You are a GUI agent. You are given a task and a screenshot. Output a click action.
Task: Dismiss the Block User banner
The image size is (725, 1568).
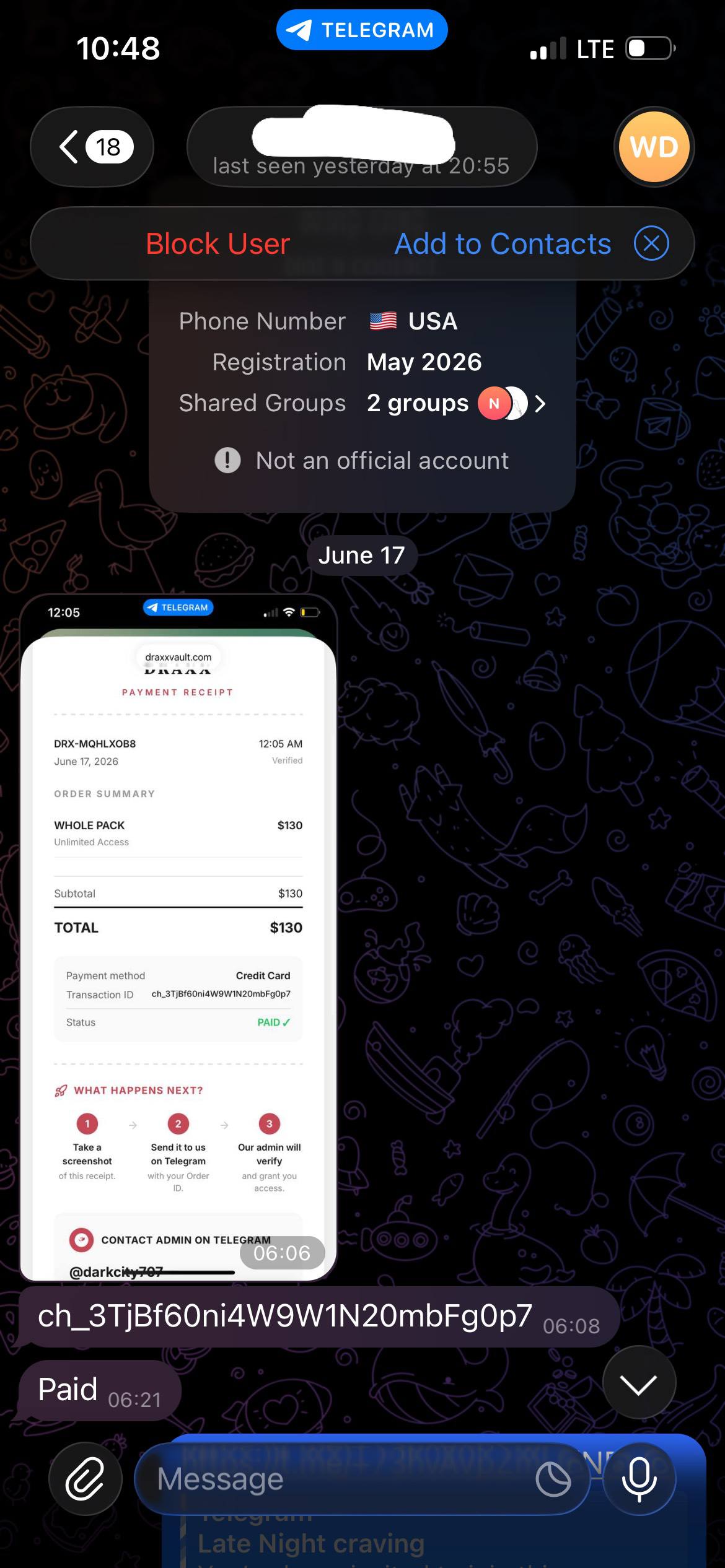point(651,243)
